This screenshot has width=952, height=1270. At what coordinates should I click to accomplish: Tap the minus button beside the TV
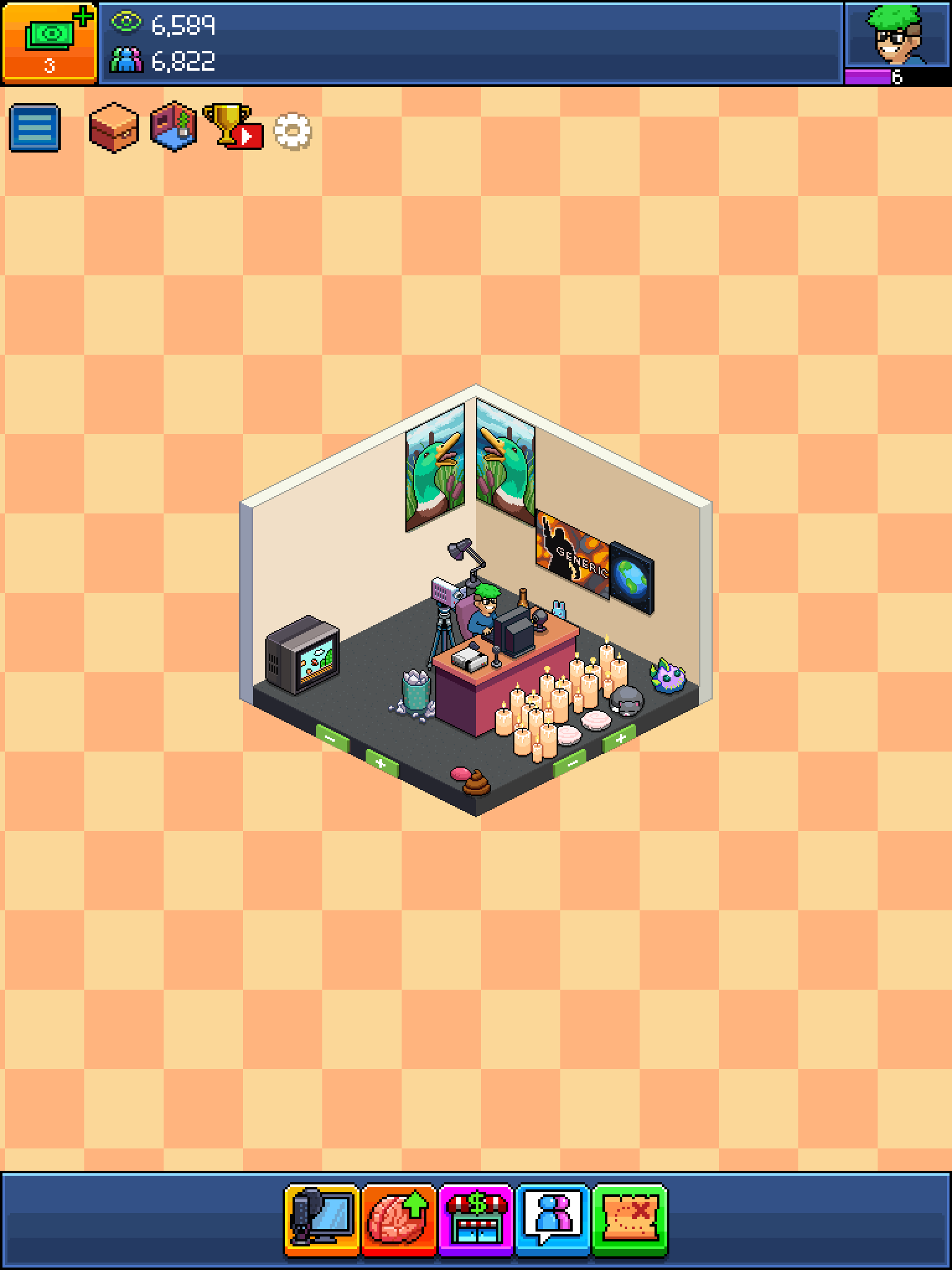[332, 739]
